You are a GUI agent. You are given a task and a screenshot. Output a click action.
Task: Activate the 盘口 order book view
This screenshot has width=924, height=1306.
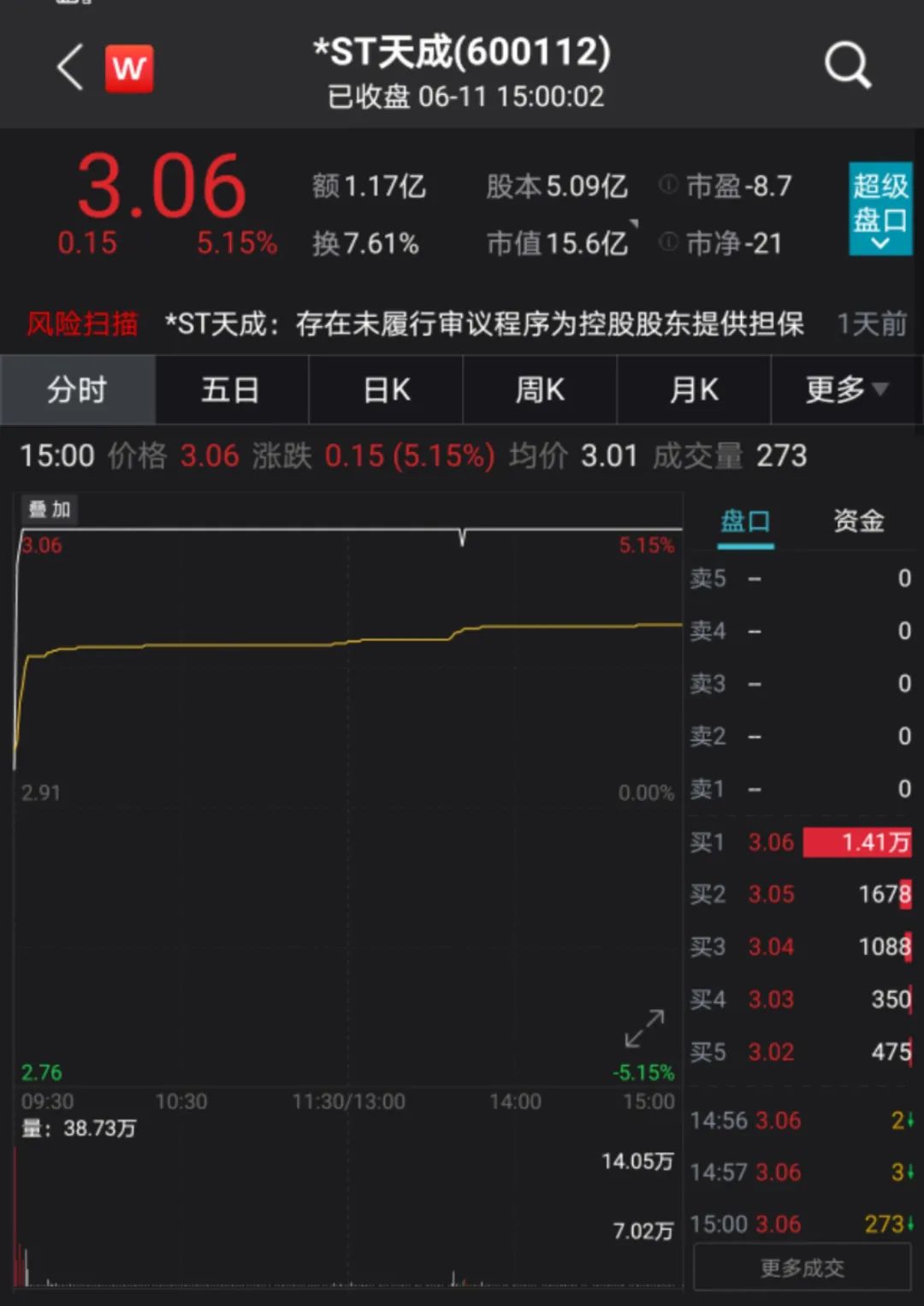[743, 521]
